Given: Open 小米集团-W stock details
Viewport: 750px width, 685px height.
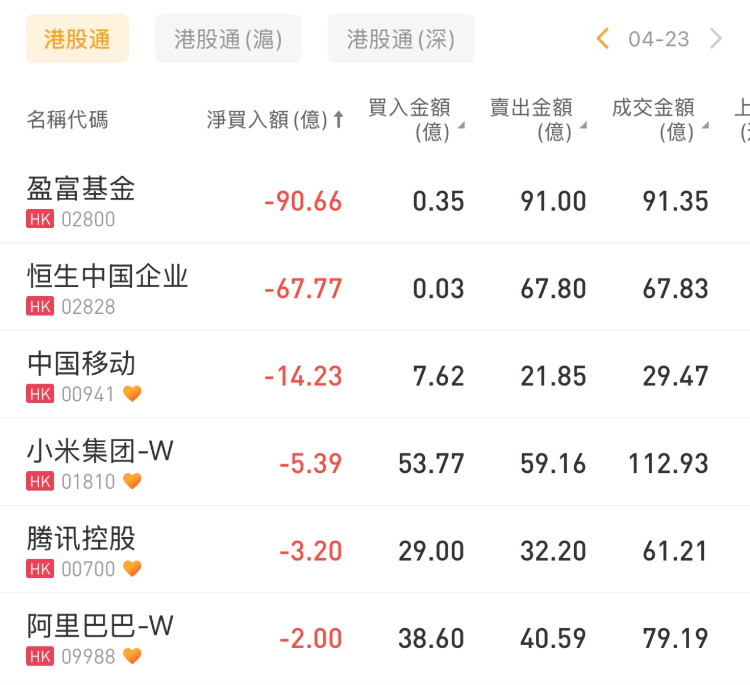Looking at the screenshot, I should (x=100, y=463).
